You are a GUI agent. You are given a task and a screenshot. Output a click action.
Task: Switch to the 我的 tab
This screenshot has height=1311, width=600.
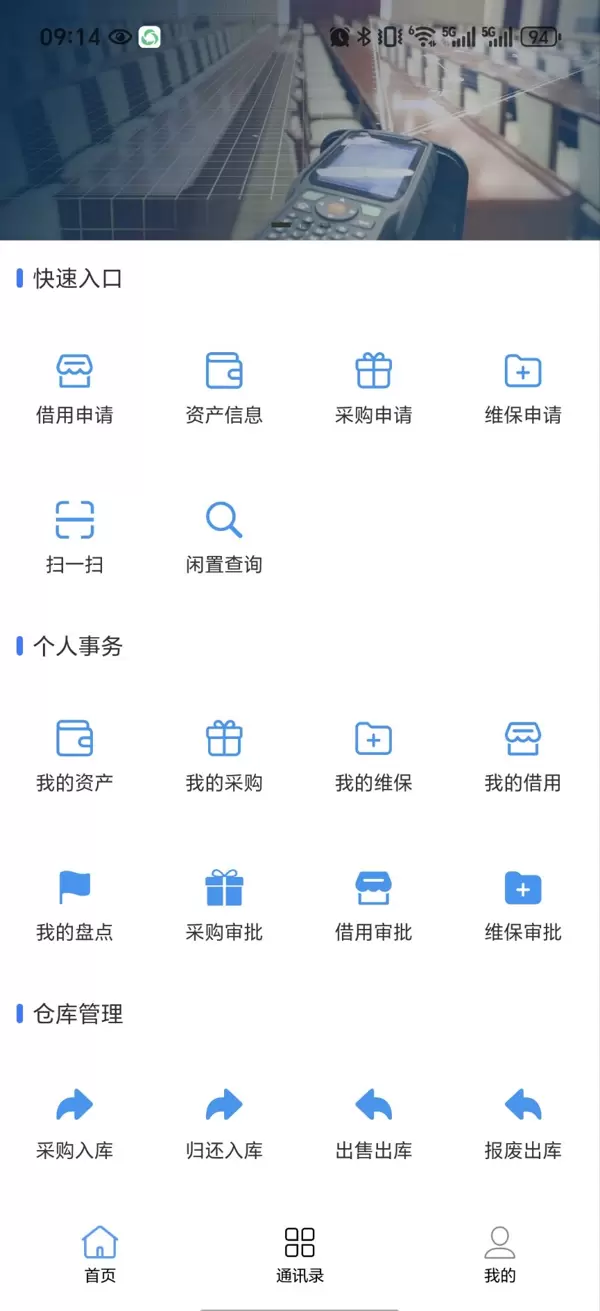click(500, 1254)
